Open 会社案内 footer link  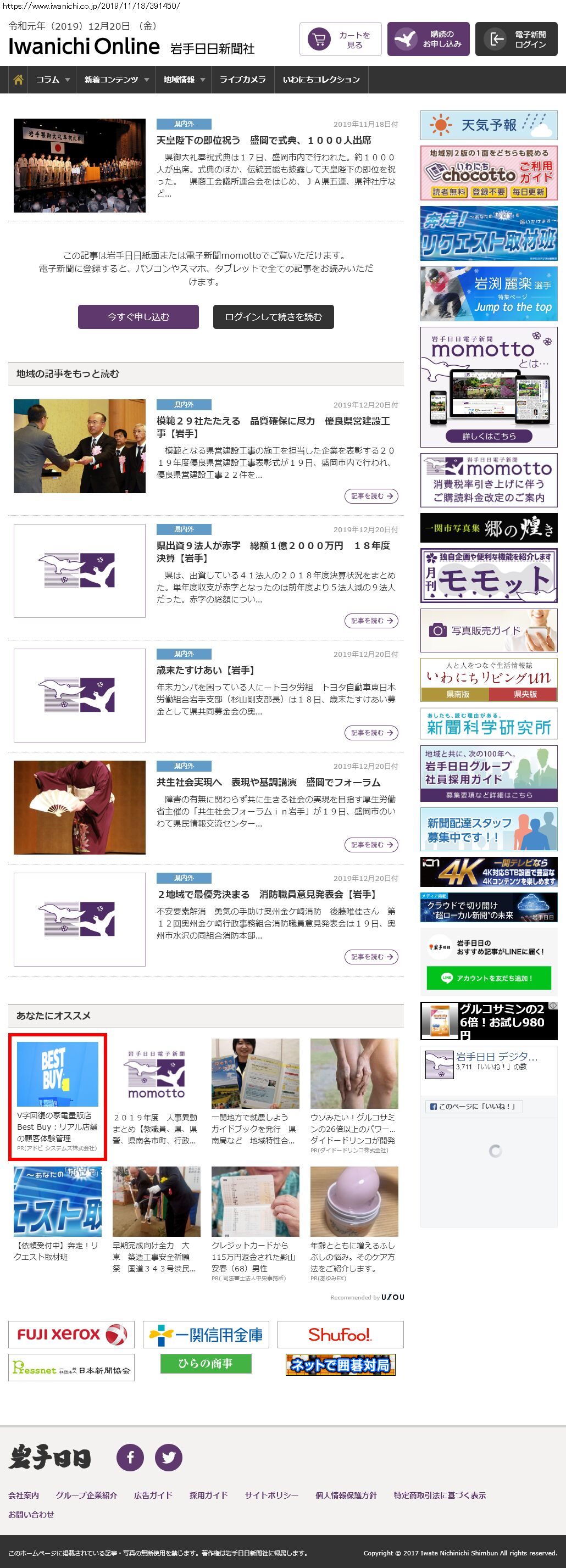point(23,1495)
